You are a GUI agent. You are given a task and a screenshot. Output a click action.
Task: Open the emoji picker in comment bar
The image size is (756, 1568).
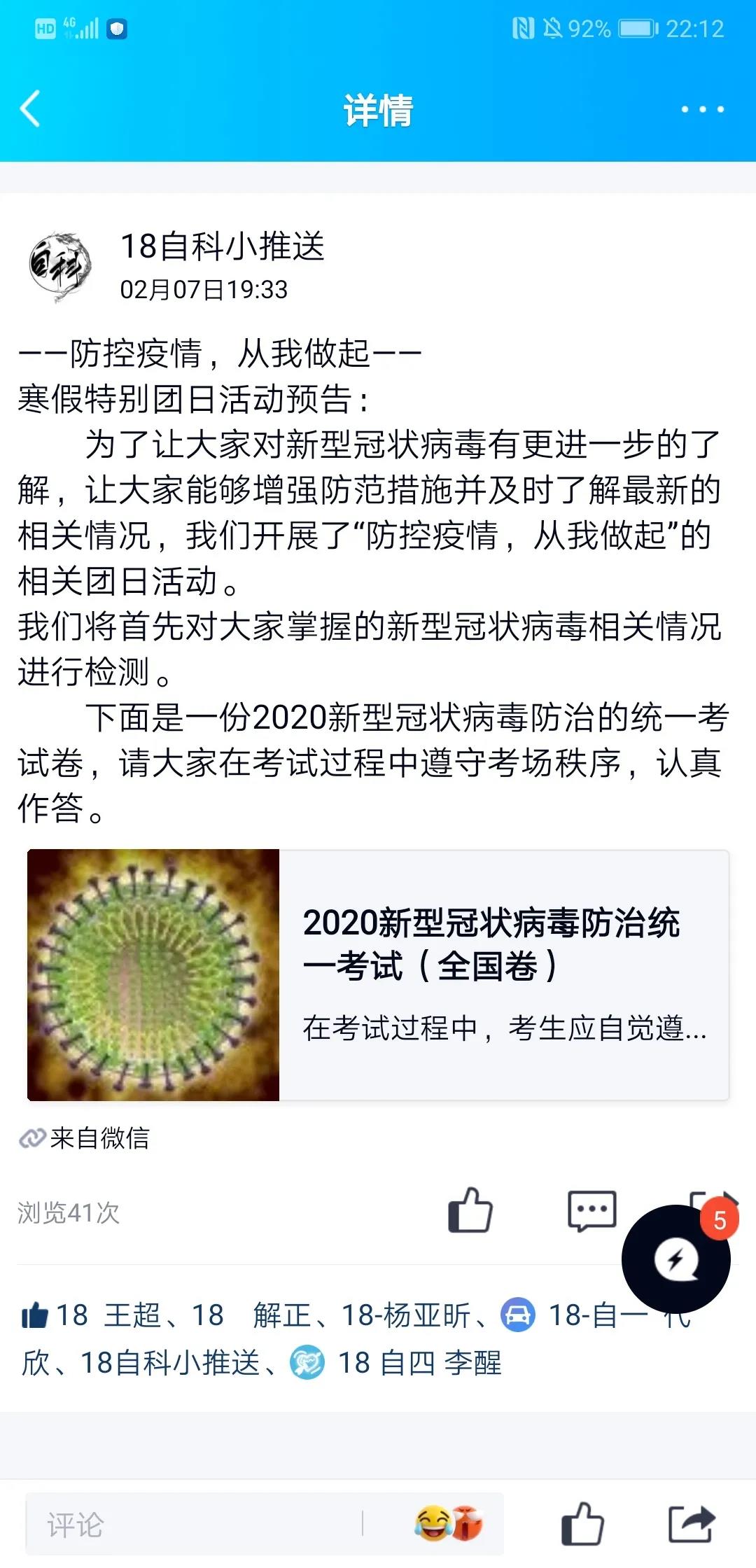pos(448,1523)
